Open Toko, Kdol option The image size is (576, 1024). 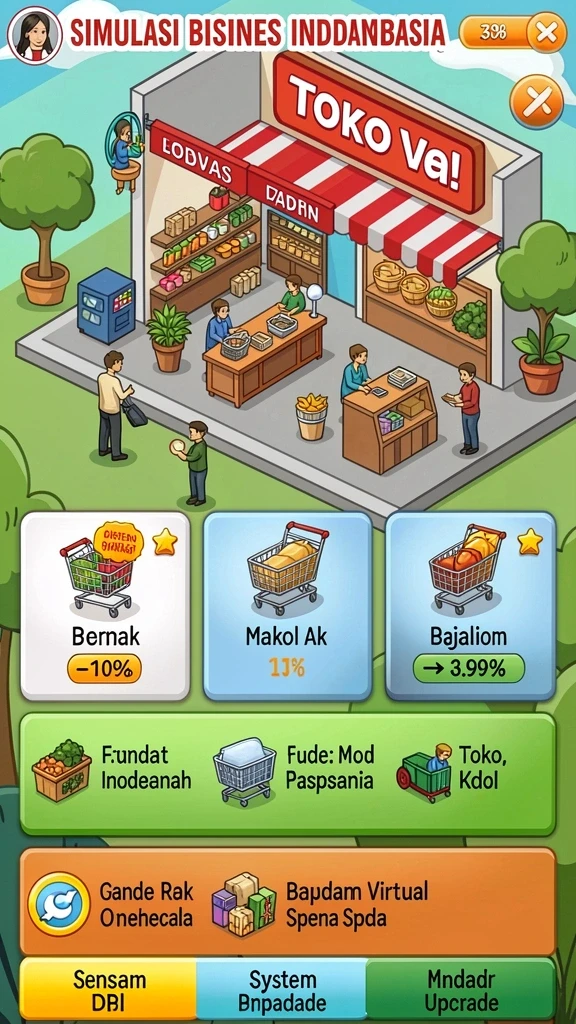click(x=452, y=769)
